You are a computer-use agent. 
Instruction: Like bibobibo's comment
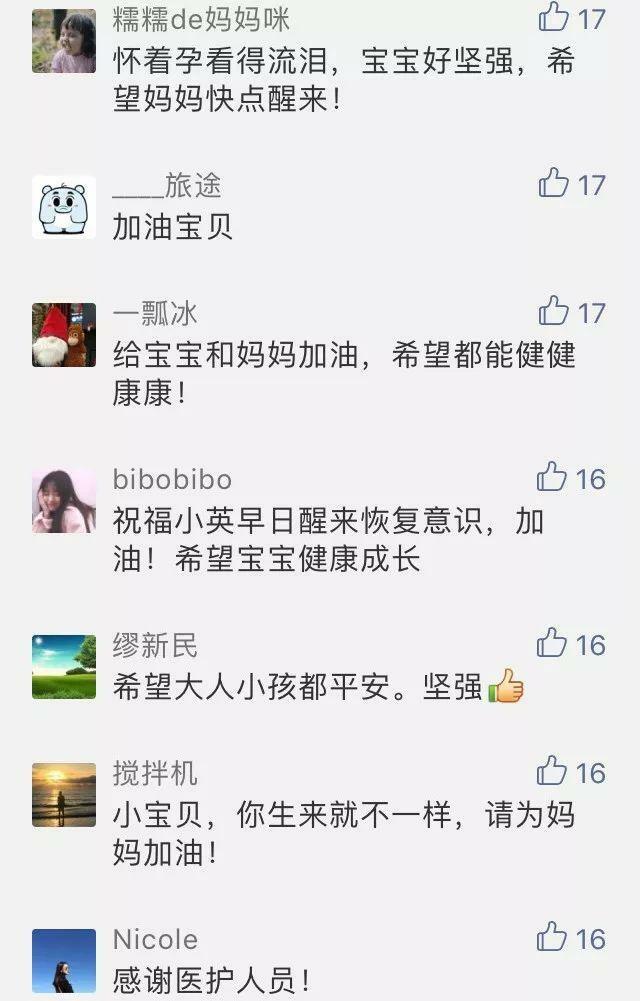[x=552, y=477]
